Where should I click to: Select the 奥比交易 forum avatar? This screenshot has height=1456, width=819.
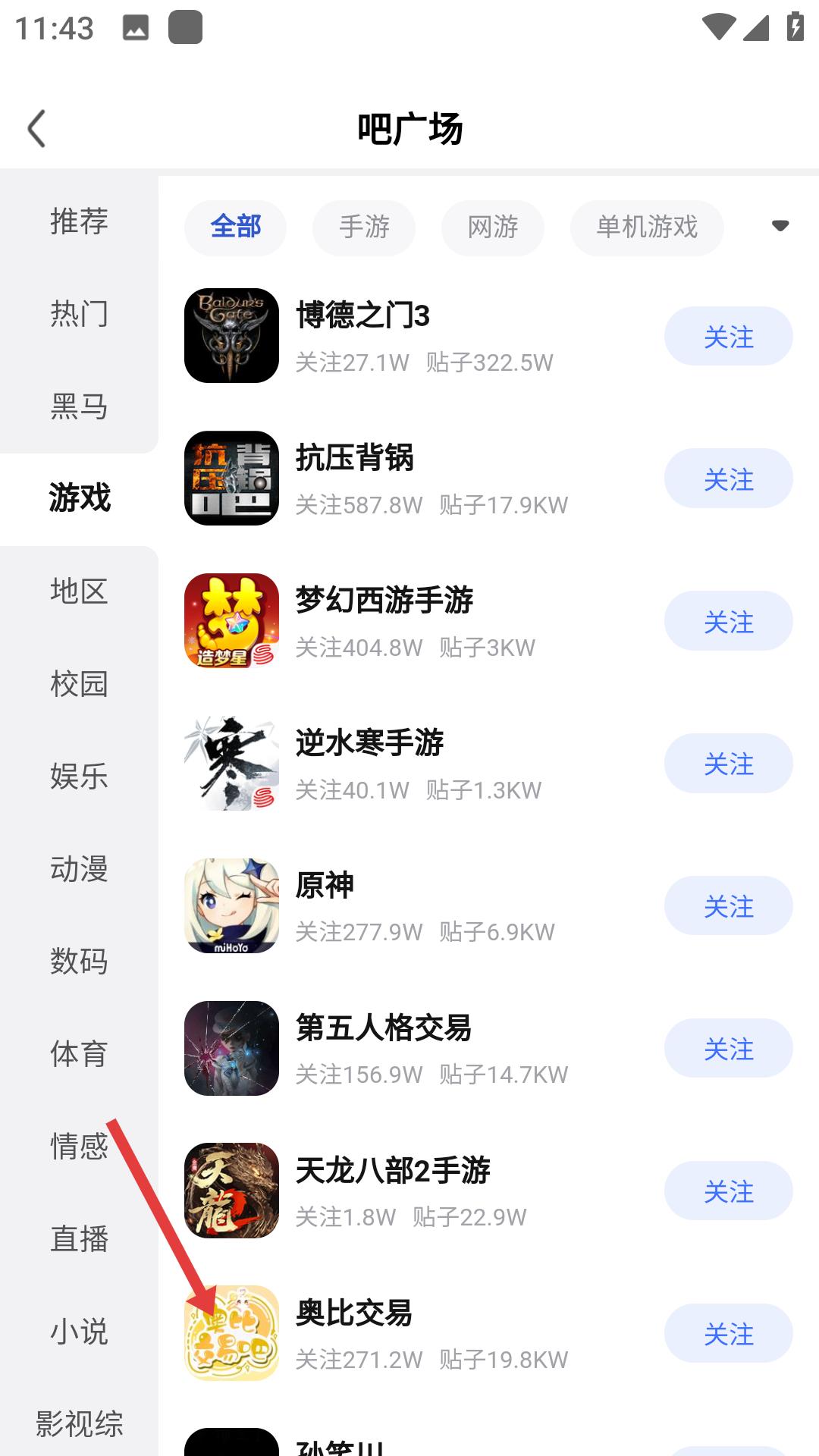231,1333
